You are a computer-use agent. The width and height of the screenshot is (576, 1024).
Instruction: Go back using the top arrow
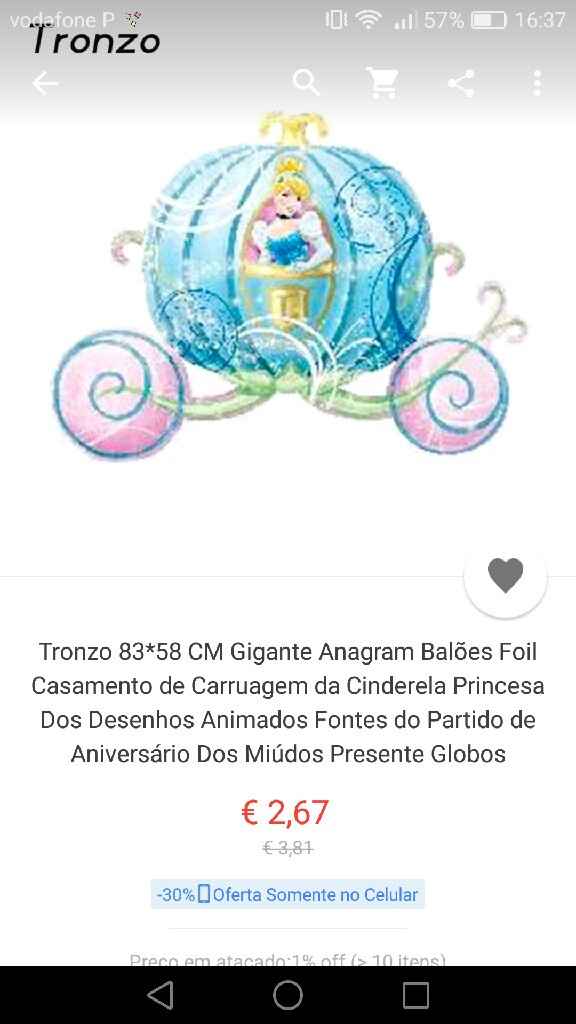[46, 84]
